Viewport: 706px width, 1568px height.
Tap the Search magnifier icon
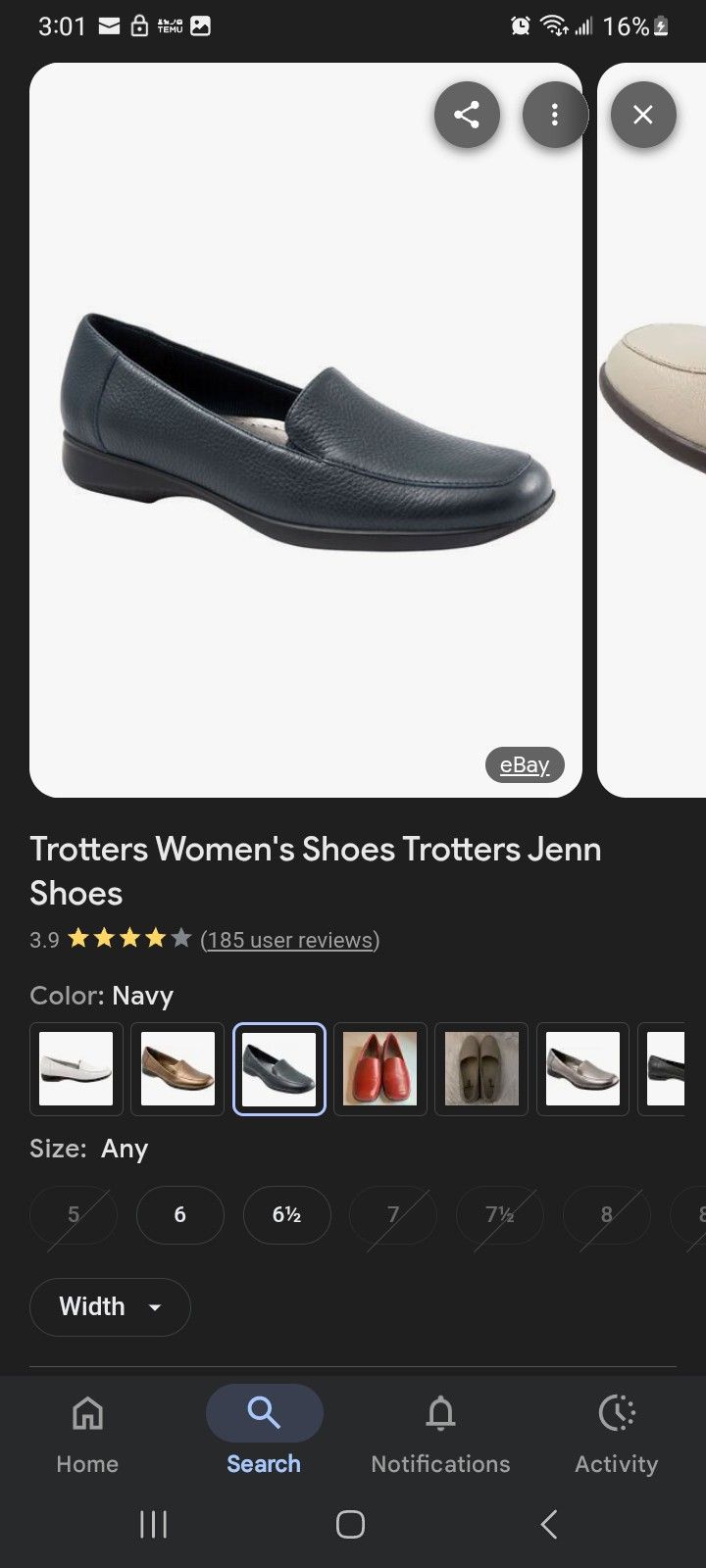click(263, 1413)
